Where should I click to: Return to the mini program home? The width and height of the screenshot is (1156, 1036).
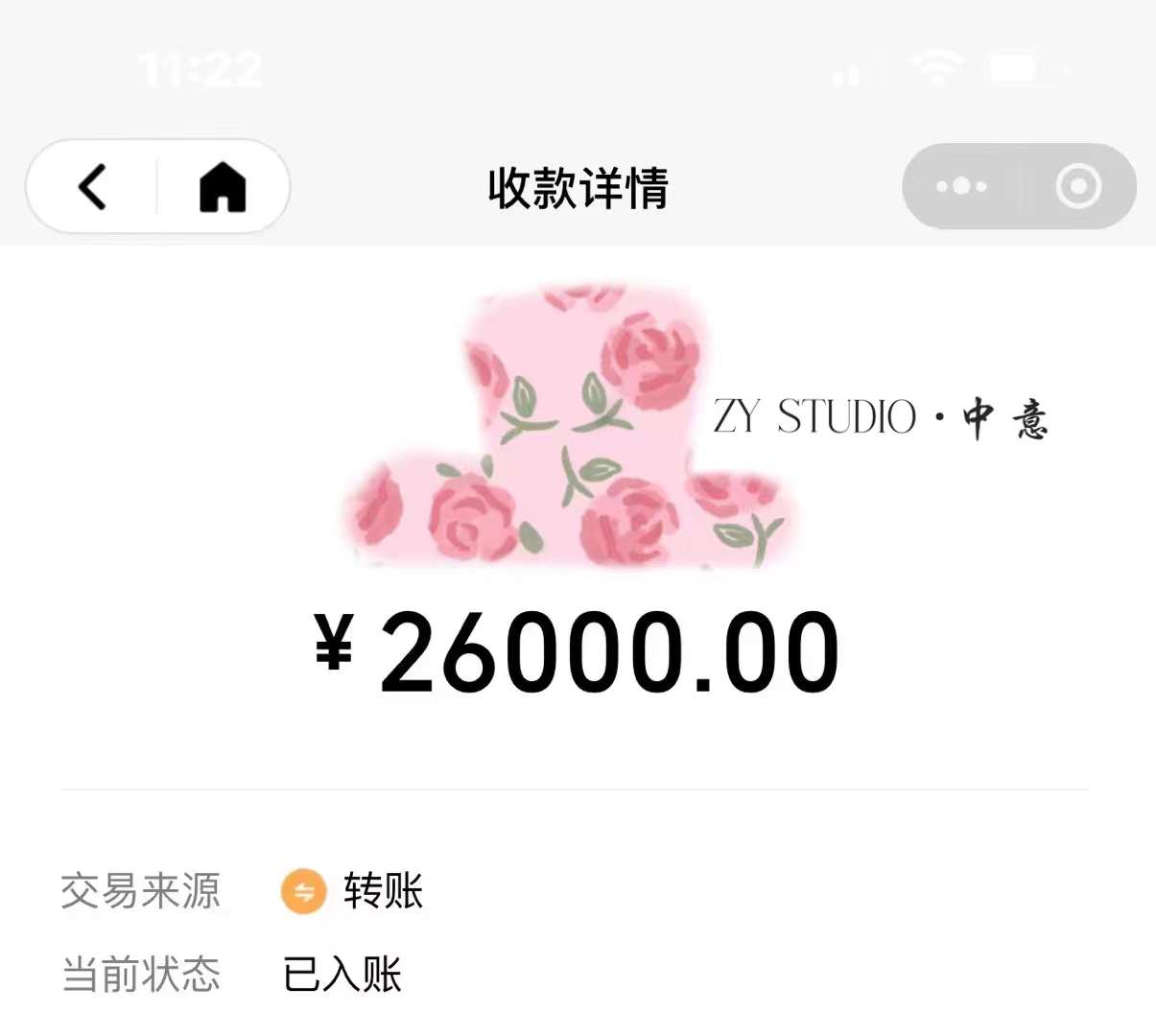point(223,186)
